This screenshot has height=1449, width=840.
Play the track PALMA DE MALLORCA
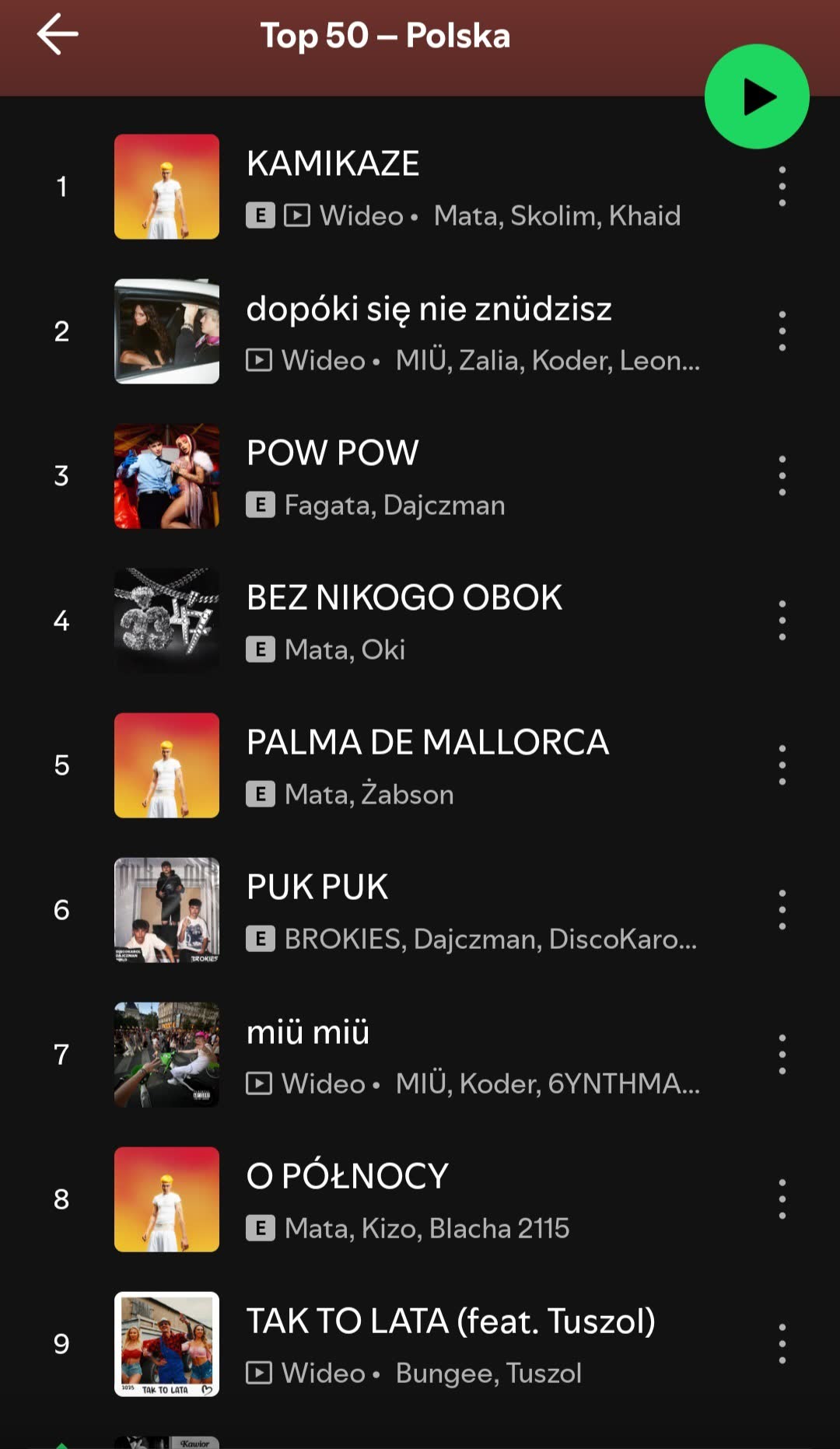coord(427,743)
